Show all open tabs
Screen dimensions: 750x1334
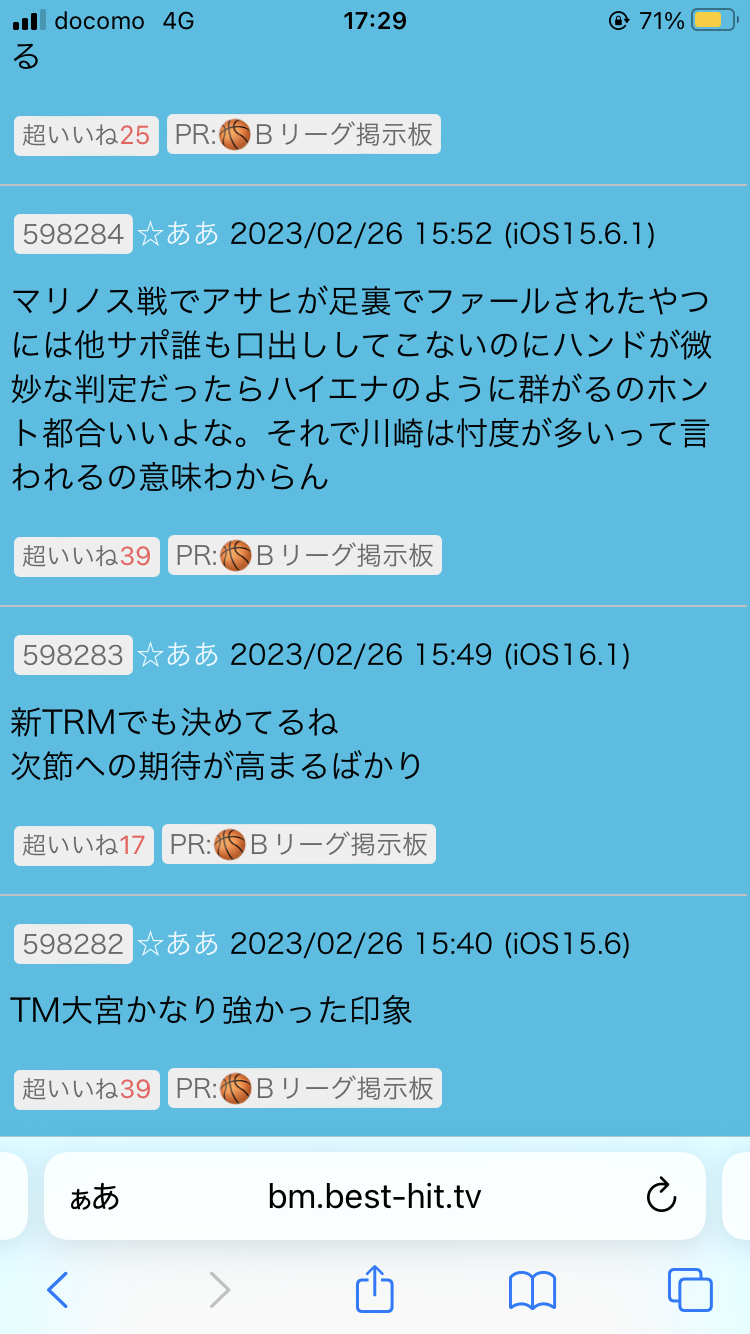coord(690,1290)
